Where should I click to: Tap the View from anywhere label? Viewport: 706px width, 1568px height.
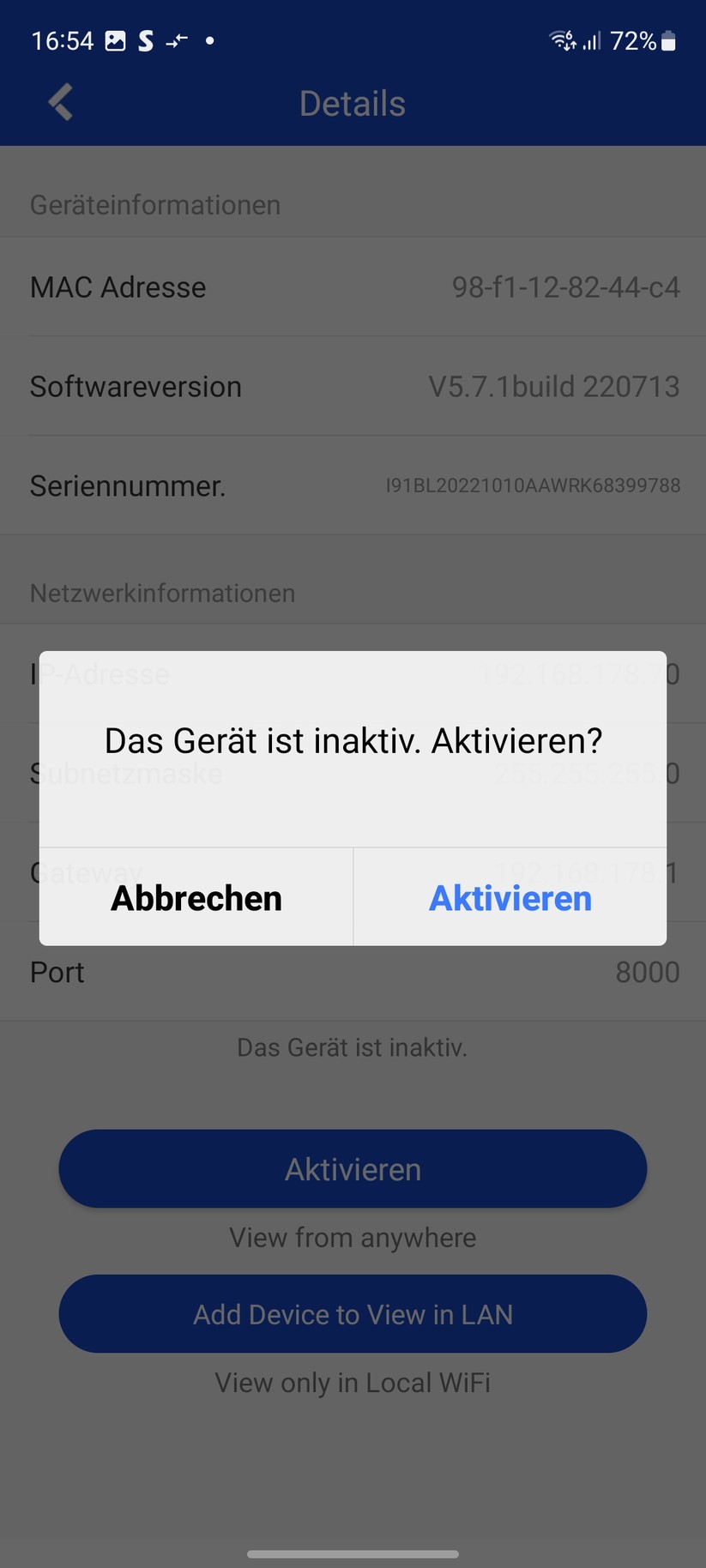(x=352, y=1237)
